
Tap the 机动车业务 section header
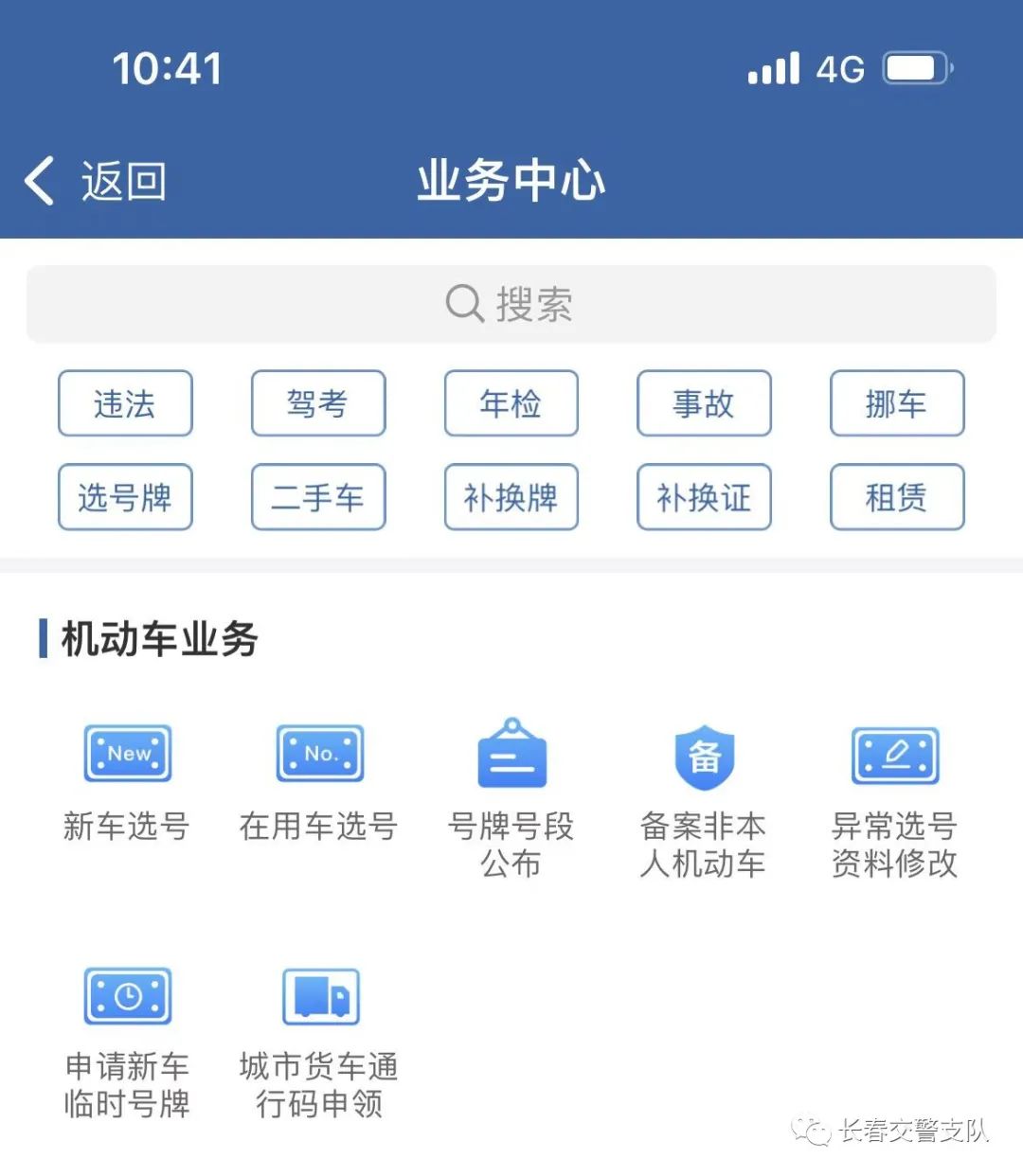click(158, 638)
